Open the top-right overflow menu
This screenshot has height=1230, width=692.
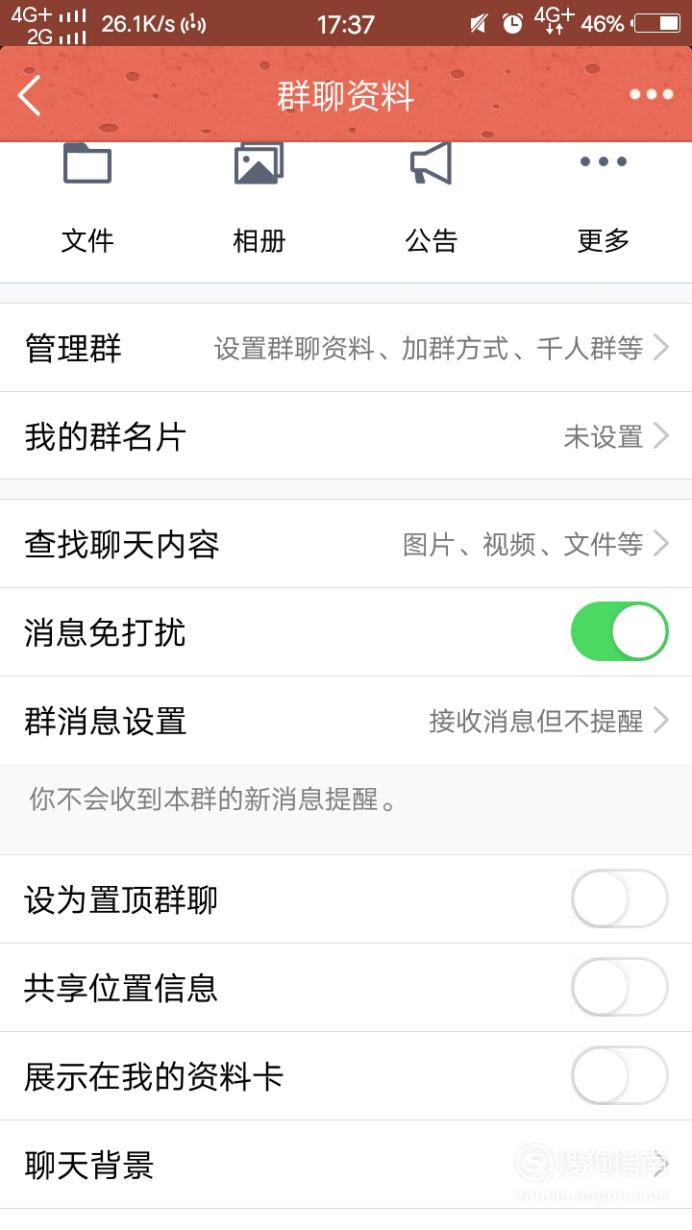tap(651, 95)
